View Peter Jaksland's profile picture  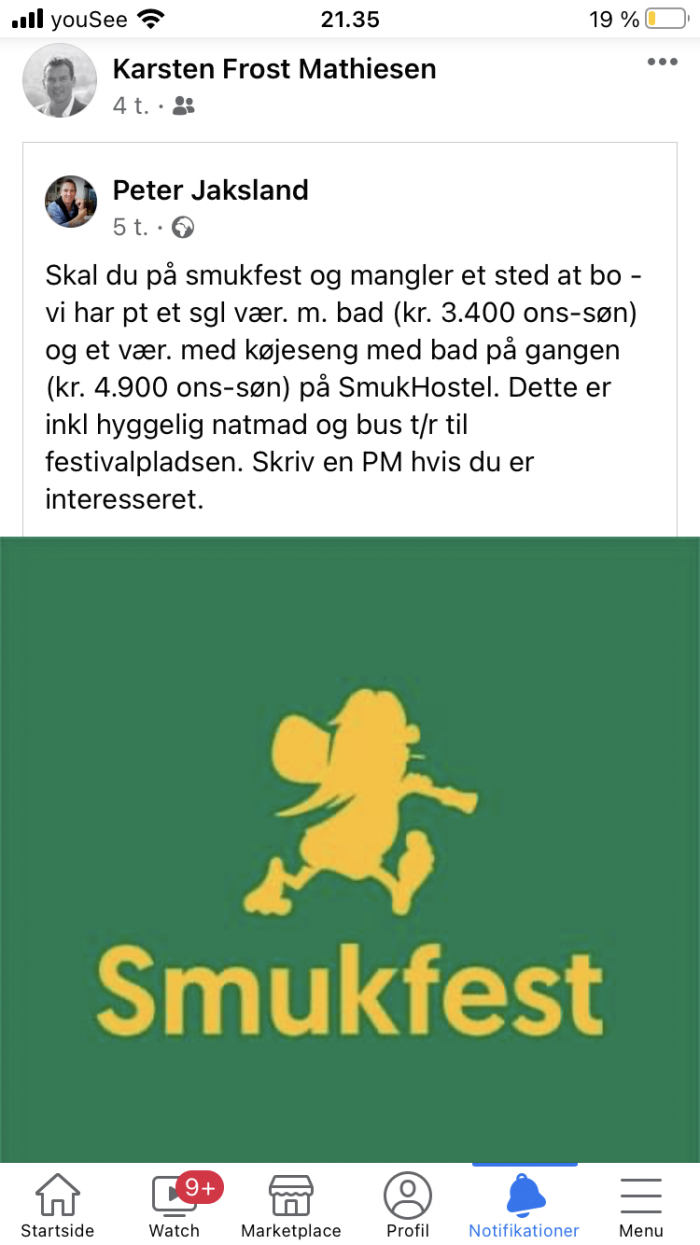[x=71, y=202]
